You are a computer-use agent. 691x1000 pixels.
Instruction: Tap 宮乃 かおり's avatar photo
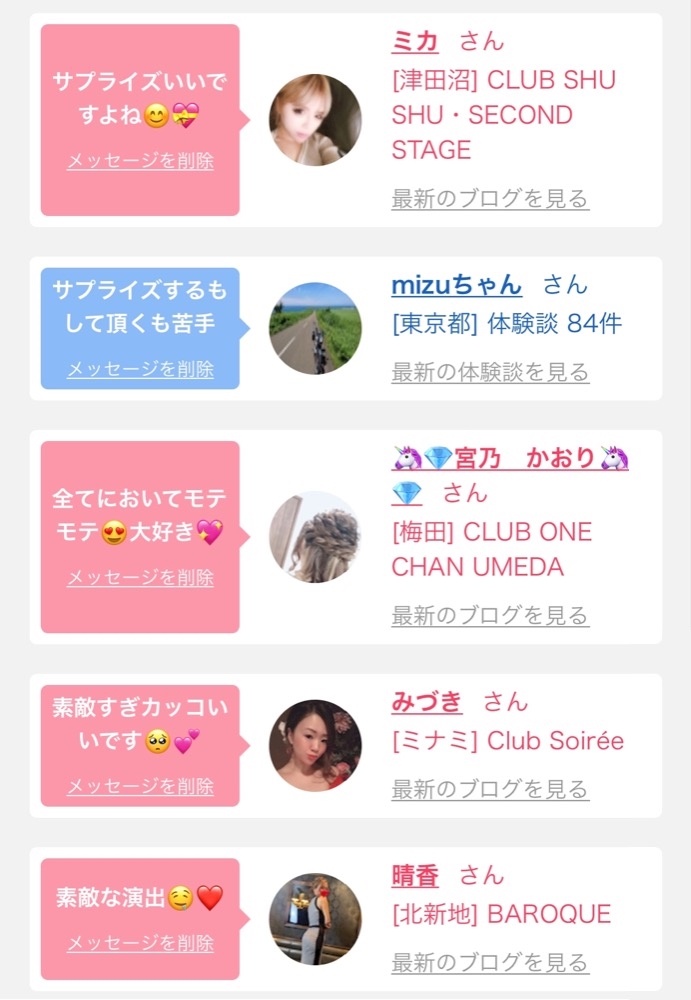pos(315,537)
